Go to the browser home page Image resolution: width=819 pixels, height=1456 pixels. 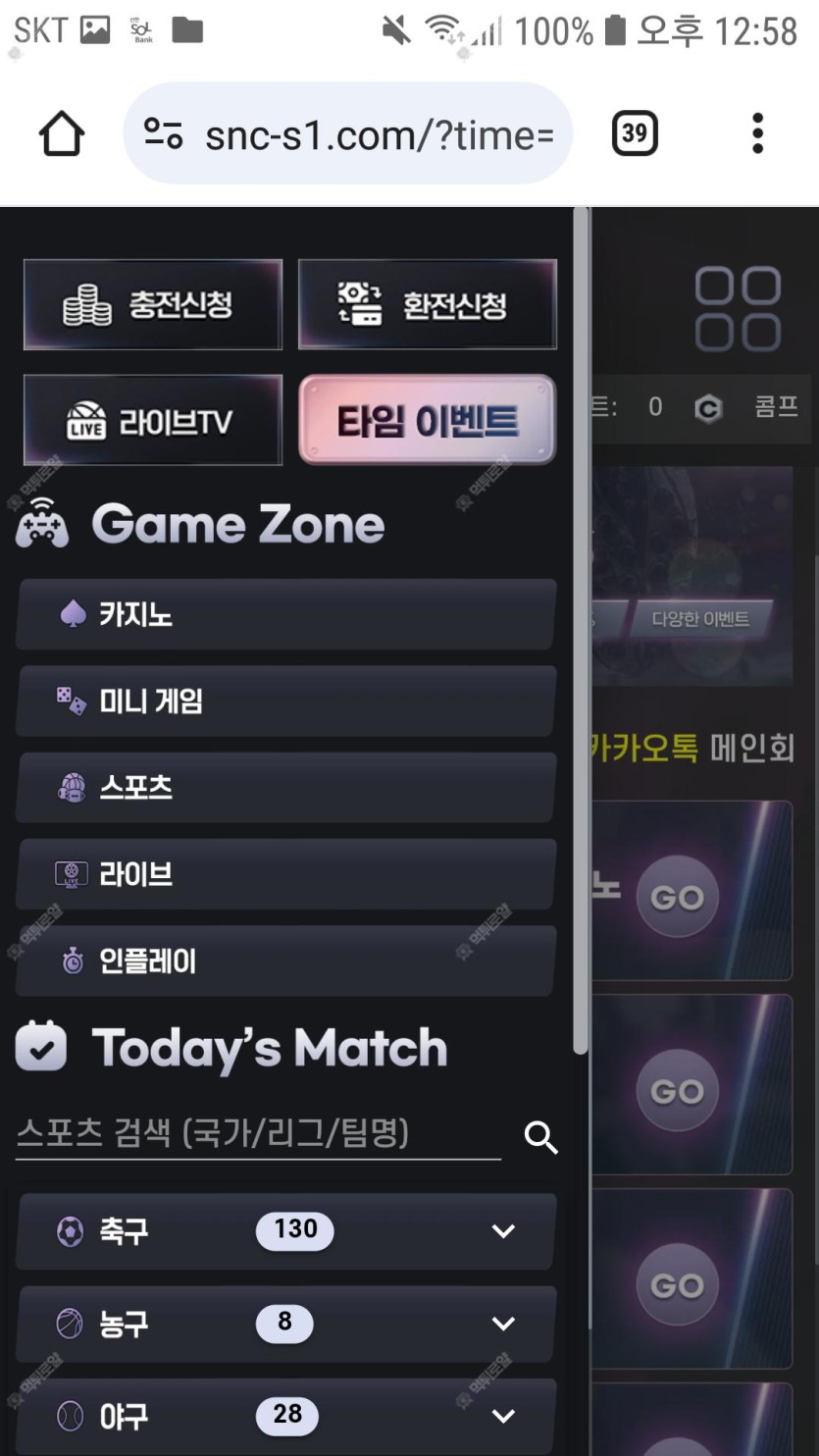point(61,132)
